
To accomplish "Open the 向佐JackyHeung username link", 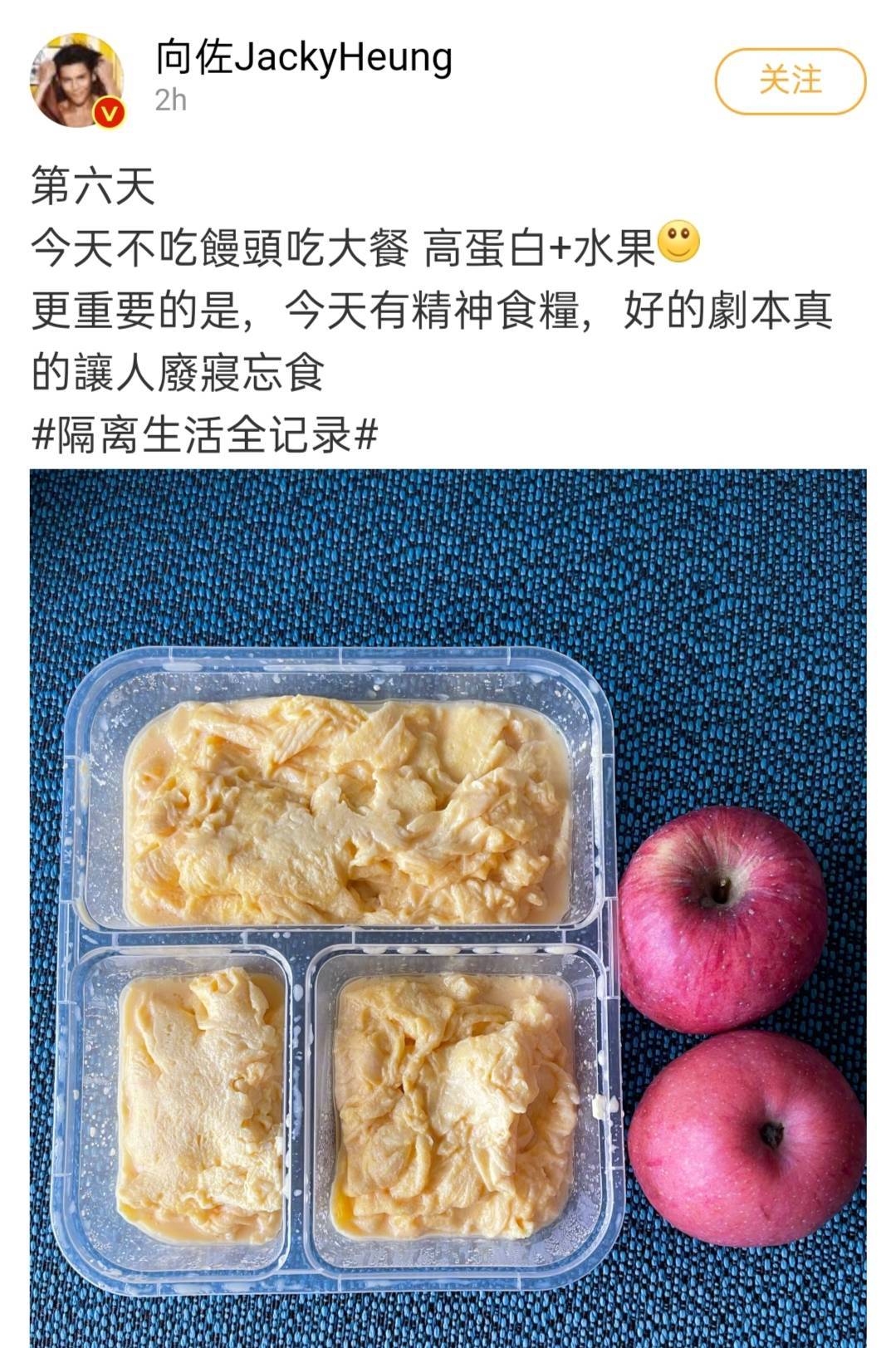I will point(304,58).
